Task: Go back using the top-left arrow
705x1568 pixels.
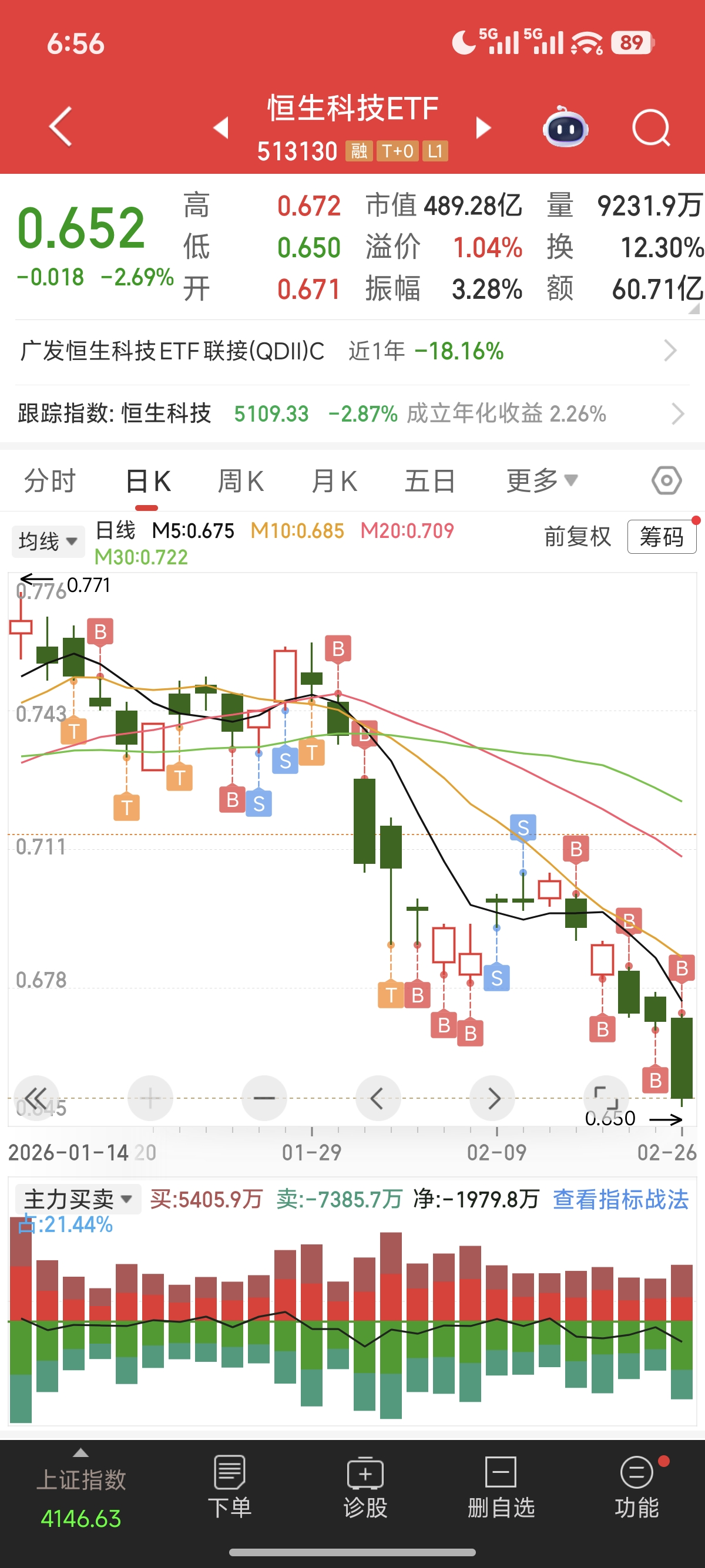Action: click(61, 127)
